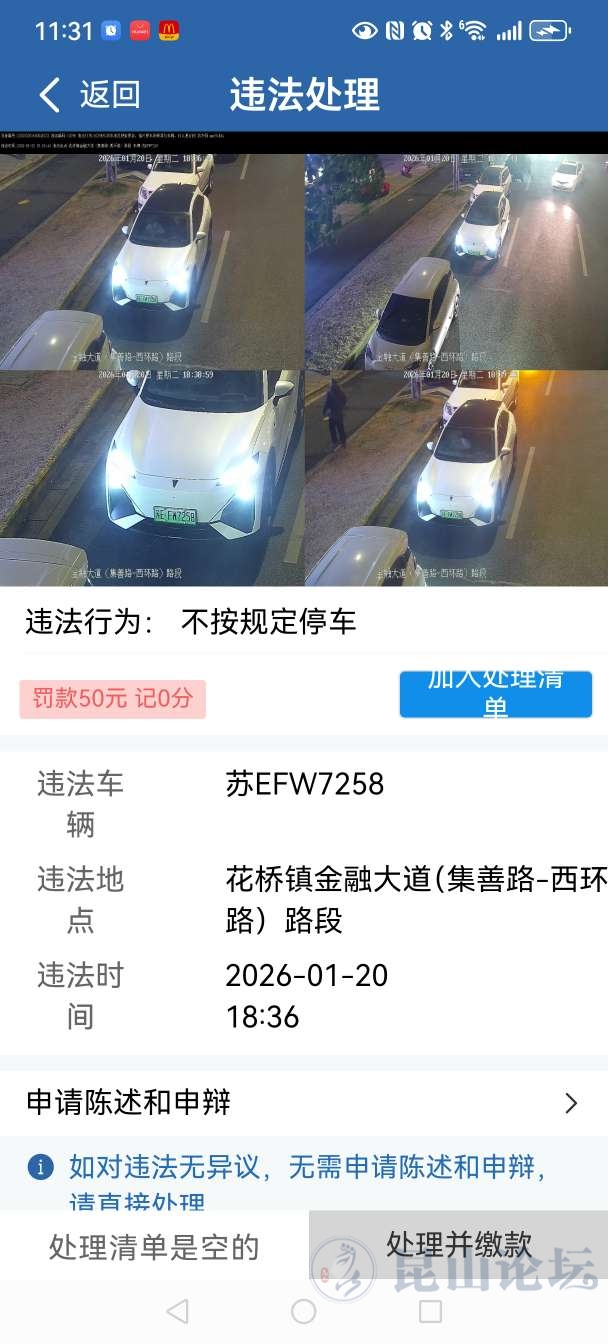Tap 加入处理清单 button

click(496, 693)
